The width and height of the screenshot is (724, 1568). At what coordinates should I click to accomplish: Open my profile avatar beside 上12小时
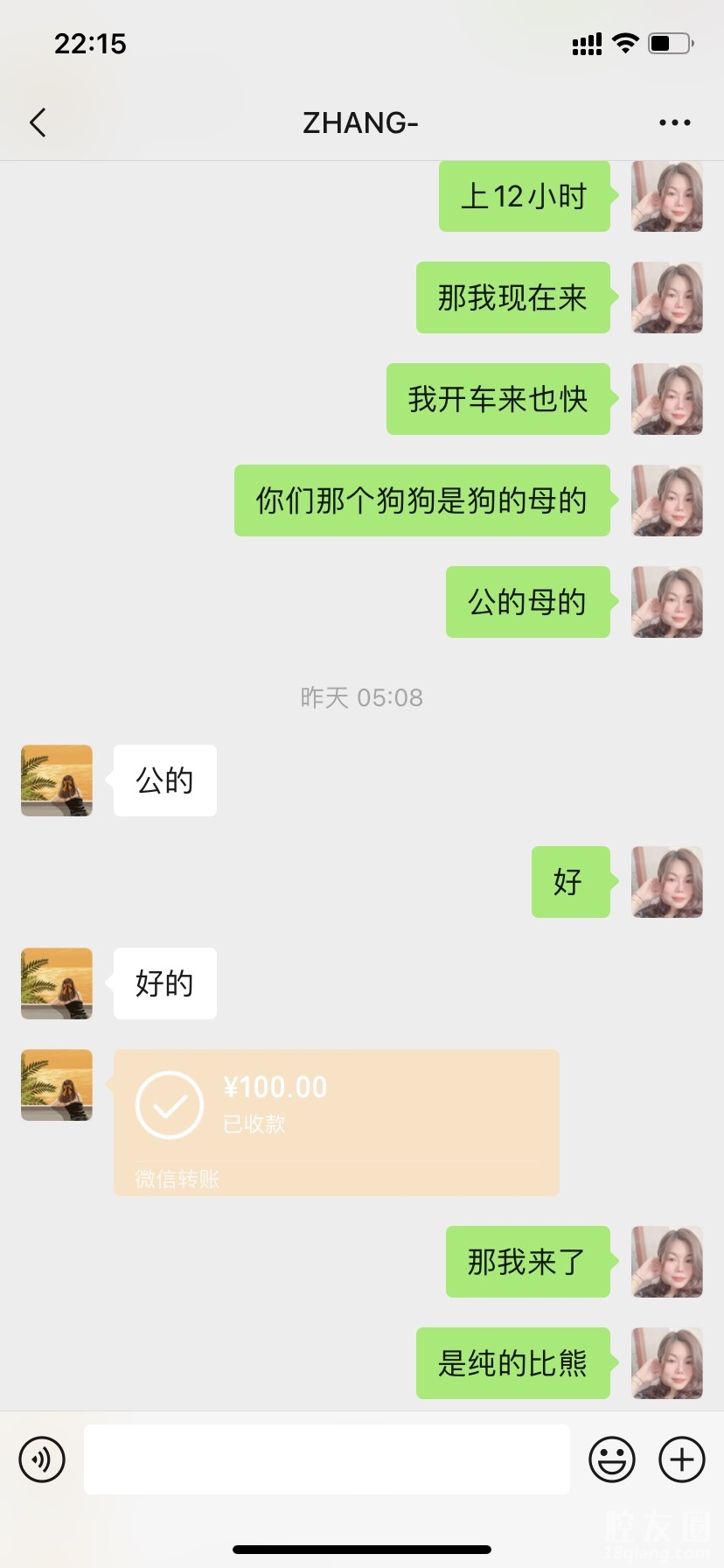click(x=667, y=196)
